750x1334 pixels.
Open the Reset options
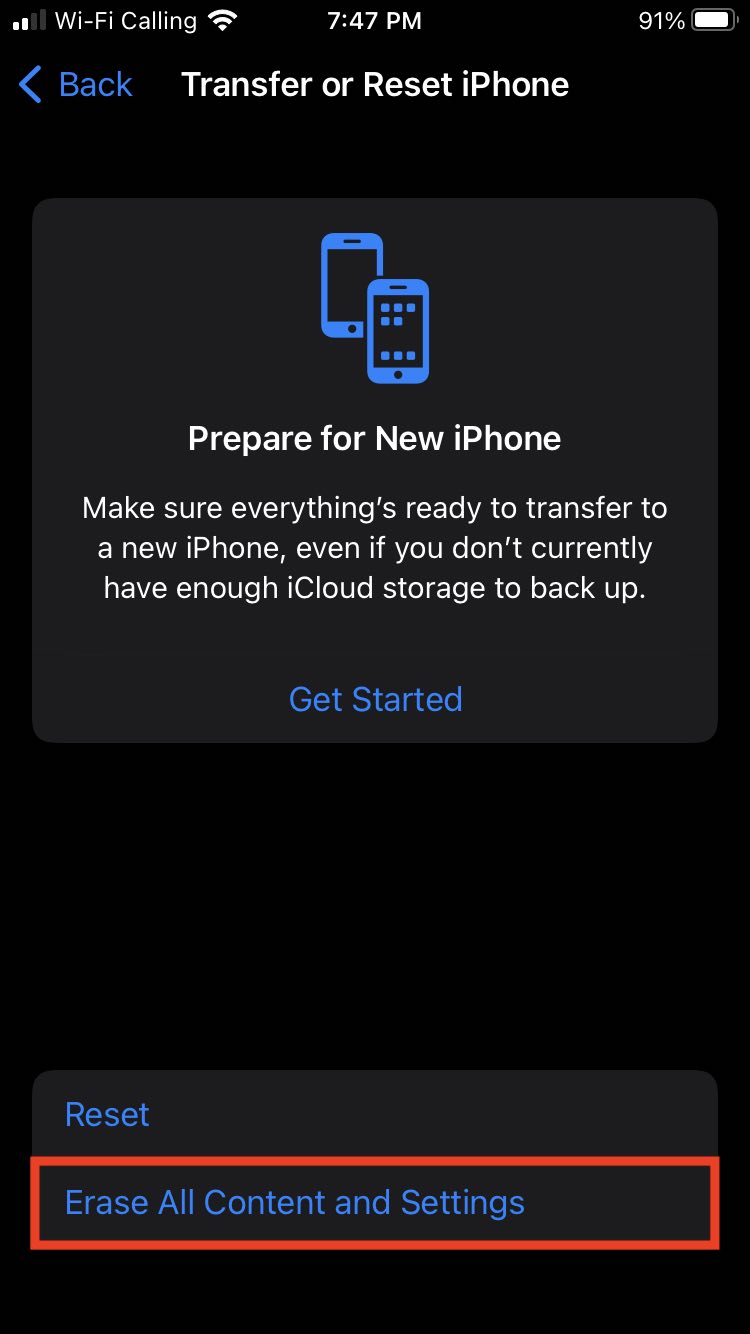[375, 1114]
